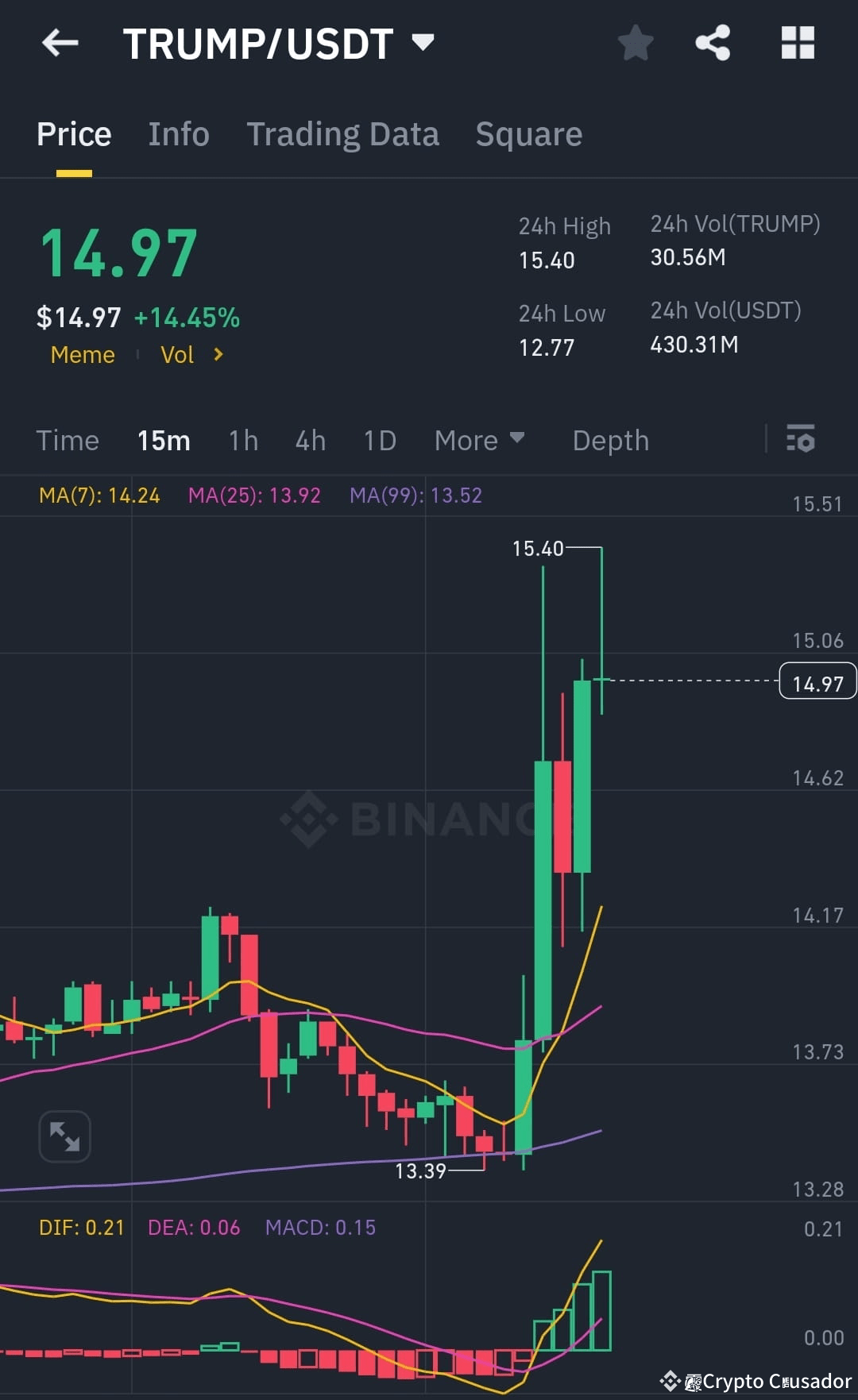Select the MA(7) indicator value
Screen dimensions: 858x1400
coord(99,495)
